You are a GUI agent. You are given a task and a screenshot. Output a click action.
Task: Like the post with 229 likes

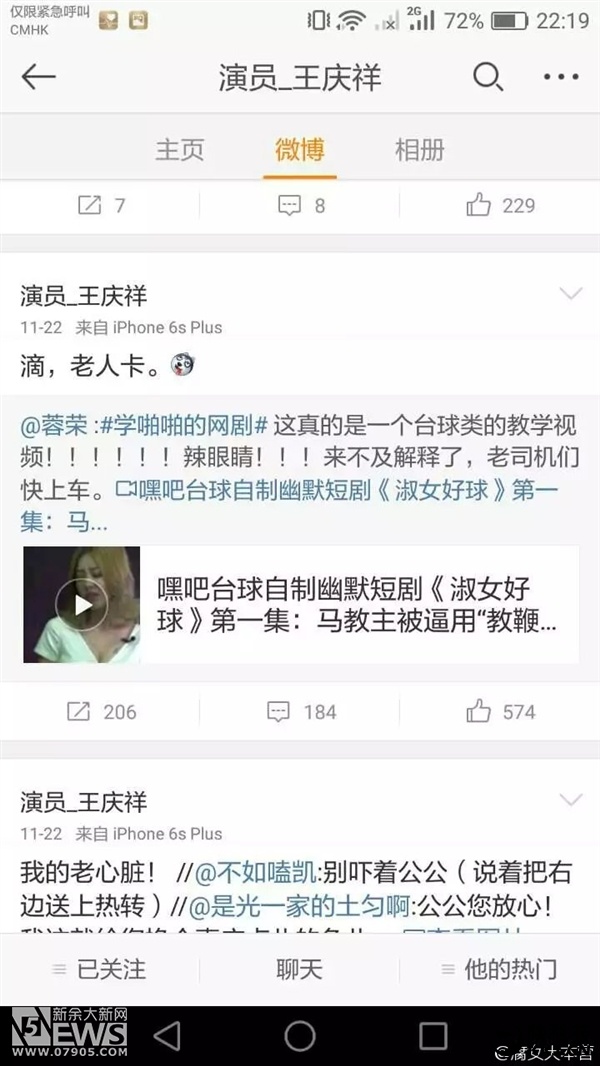[x=500, y=206]
